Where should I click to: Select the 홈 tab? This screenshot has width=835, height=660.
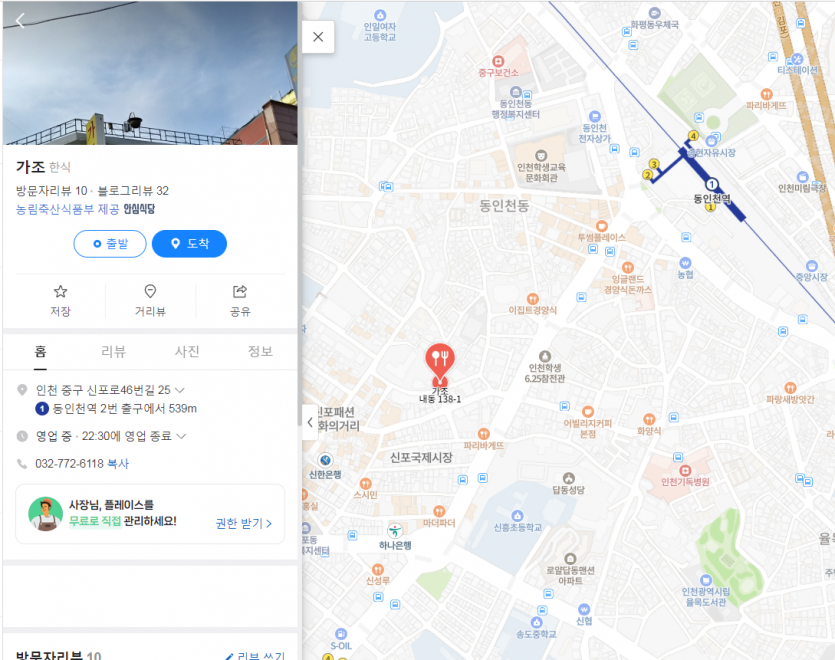tap(40, 351)
